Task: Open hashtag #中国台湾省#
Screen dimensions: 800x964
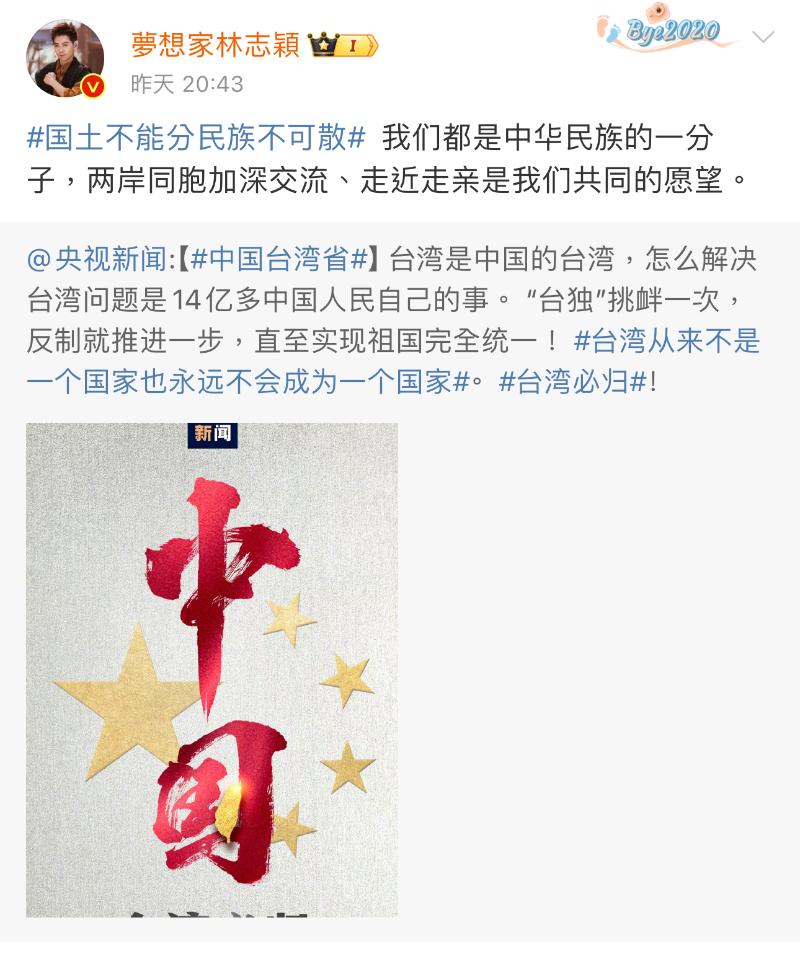Action: coord(280,260)
